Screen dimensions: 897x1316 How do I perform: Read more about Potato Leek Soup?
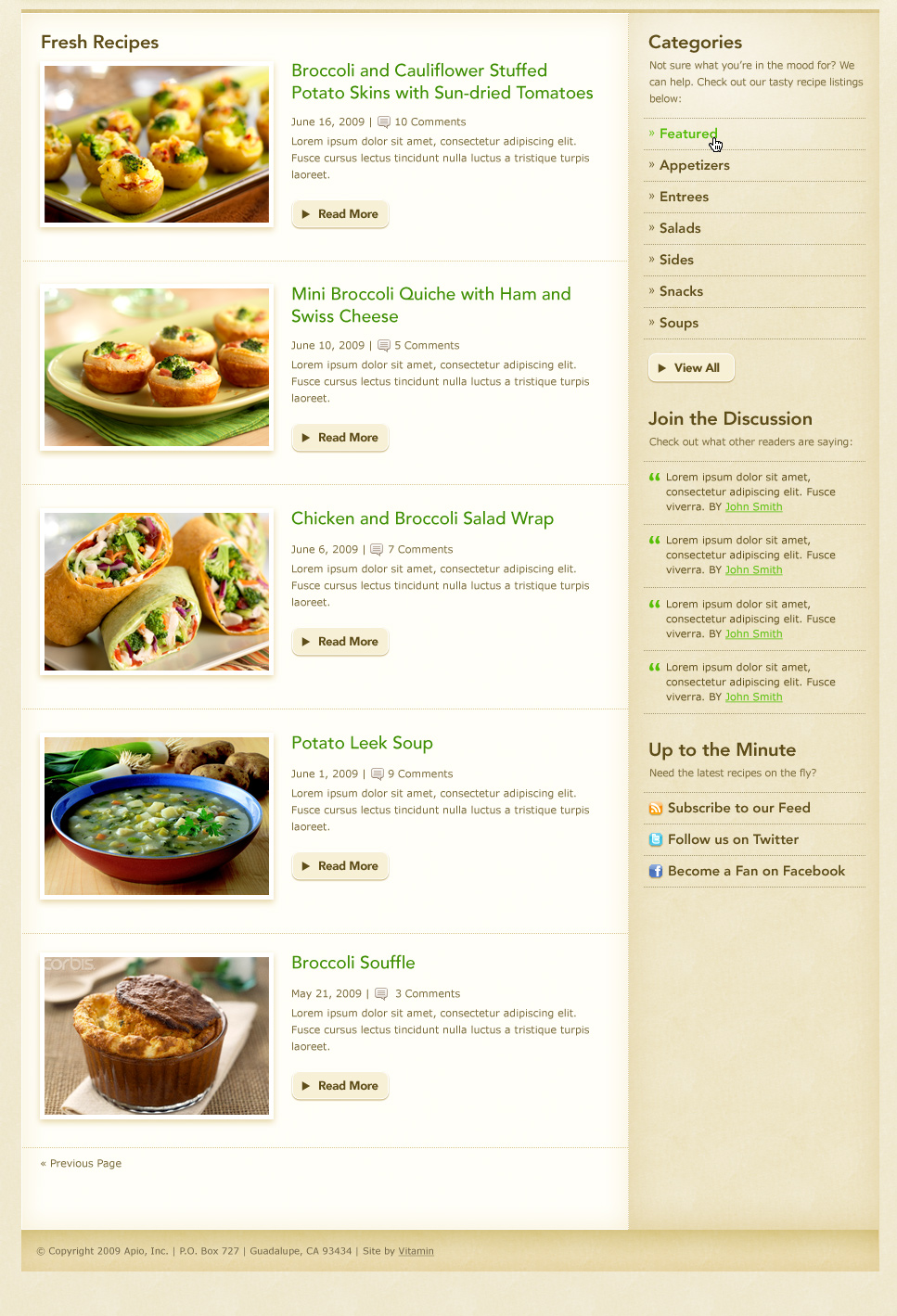click(340, 866)
